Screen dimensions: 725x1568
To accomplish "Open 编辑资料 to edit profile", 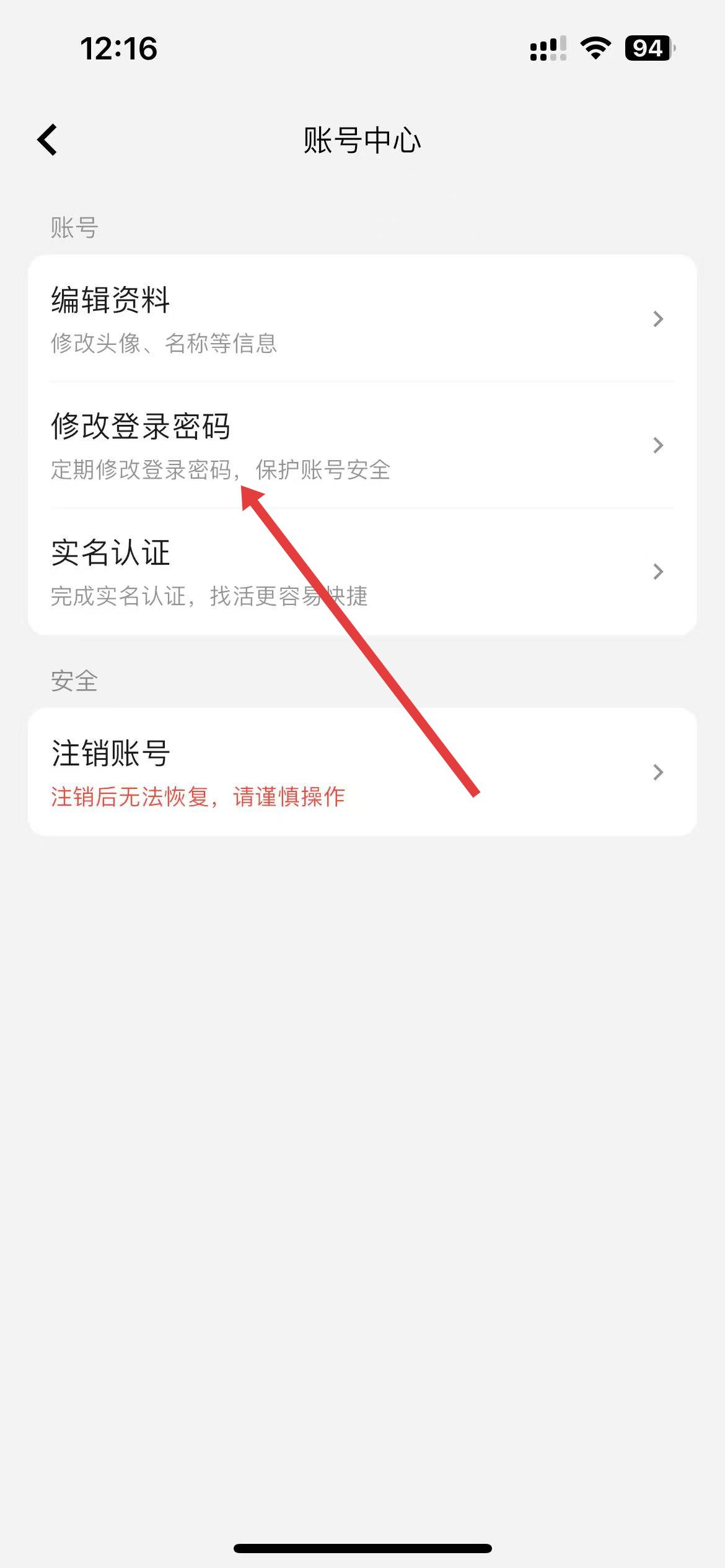I will tap(362, 319).
